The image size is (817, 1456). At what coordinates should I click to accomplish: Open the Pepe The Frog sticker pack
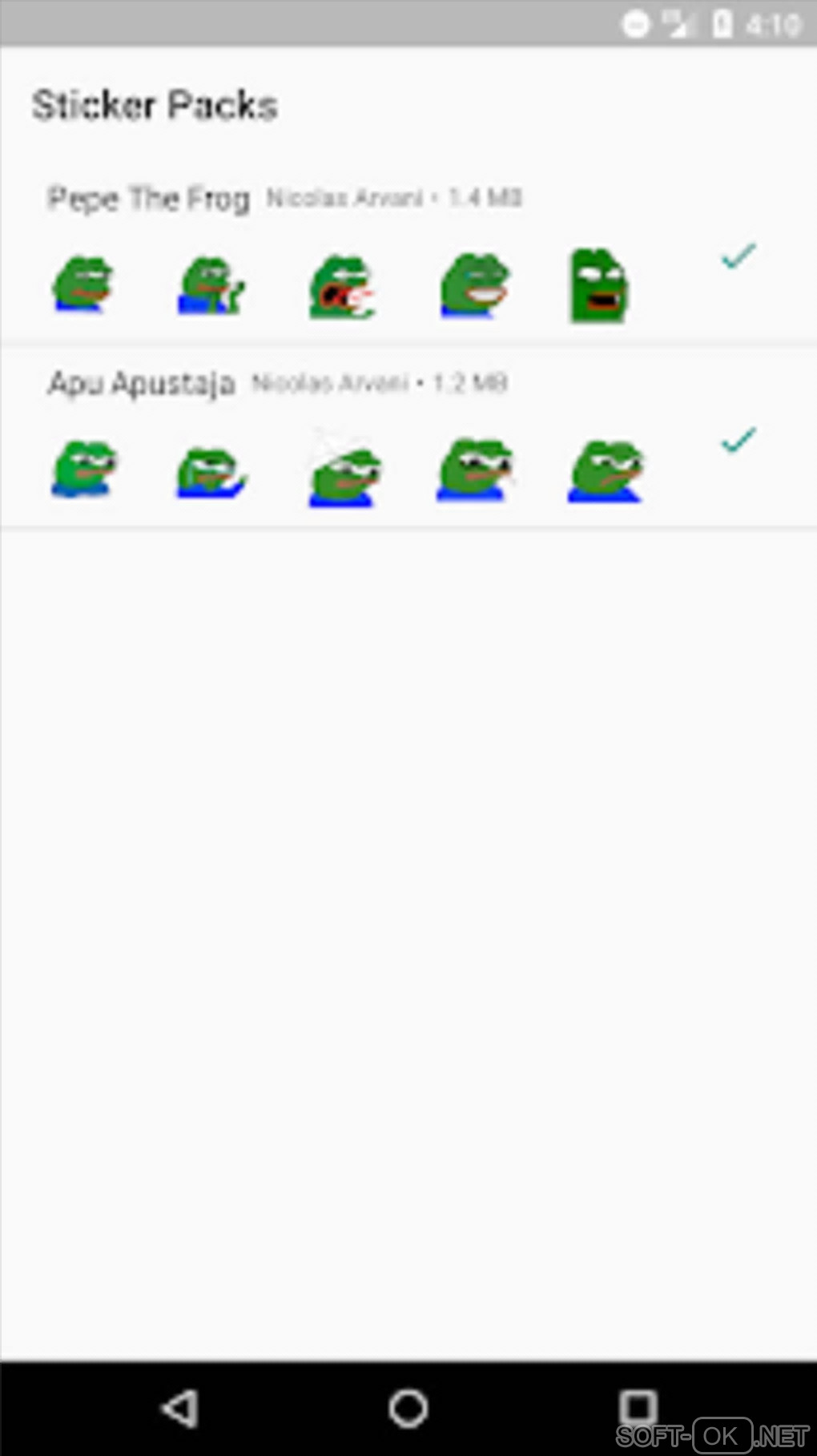click(149, 198)
